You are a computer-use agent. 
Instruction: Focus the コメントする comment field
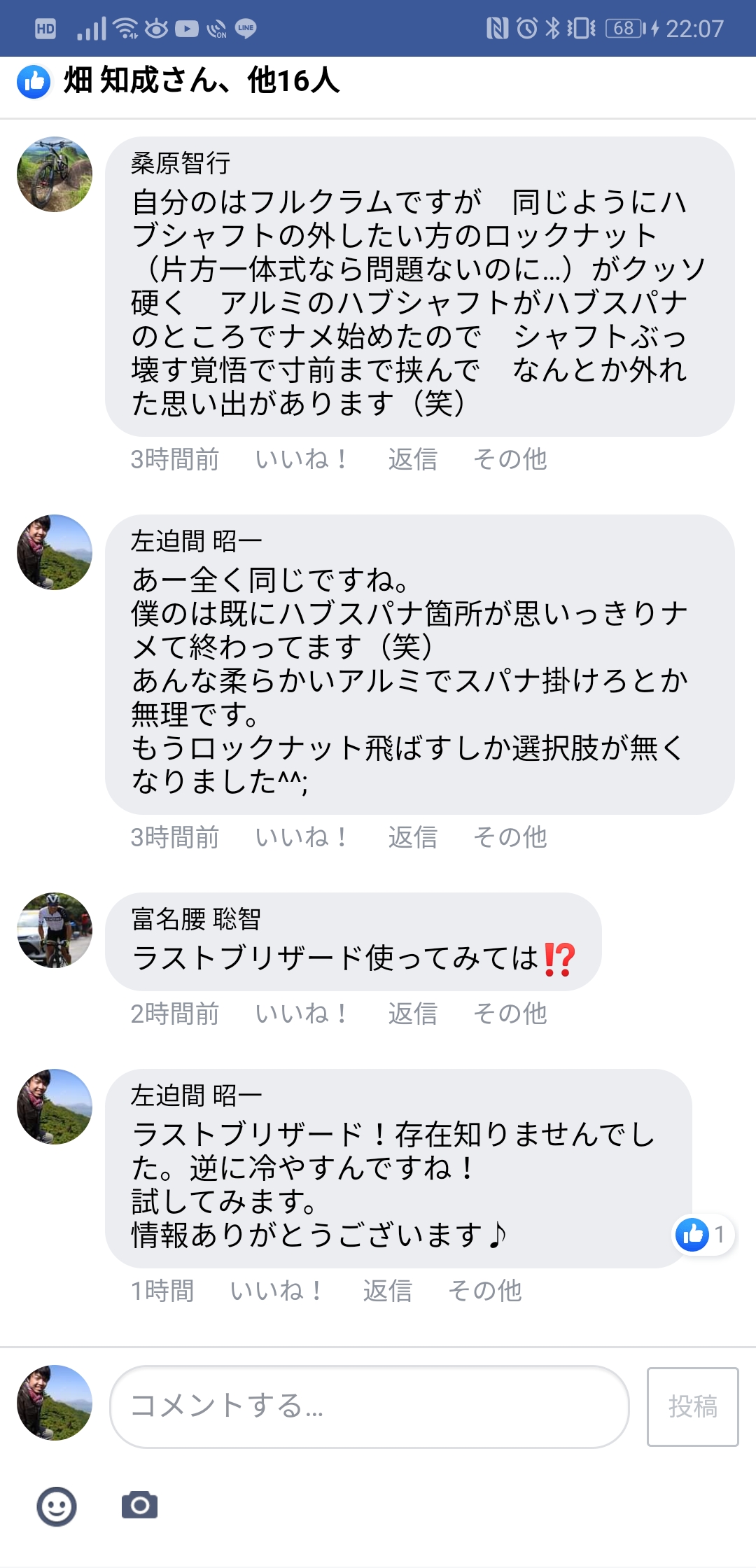pos(369,1406)
